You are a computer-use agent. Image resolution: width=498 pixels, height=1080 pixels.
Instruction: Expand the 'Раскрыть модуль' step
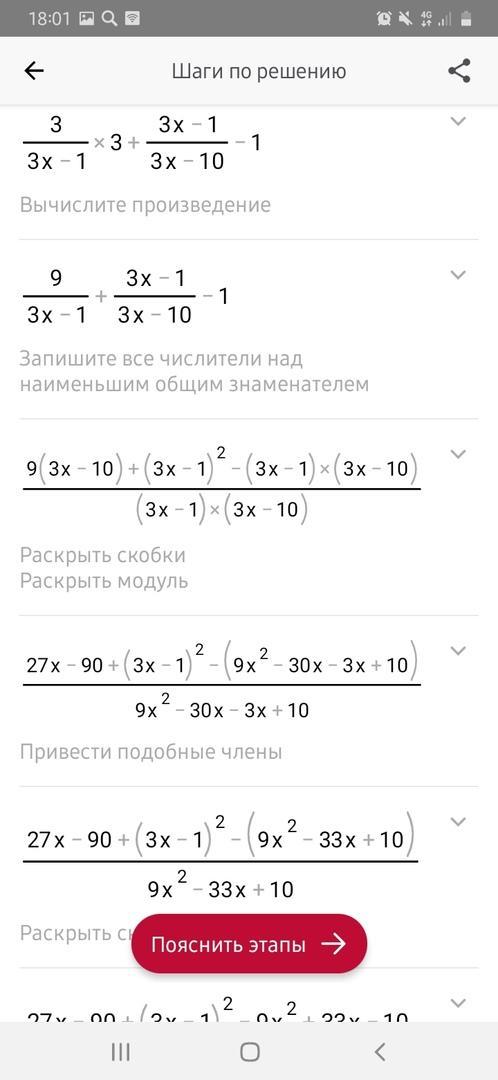[458, 454]
